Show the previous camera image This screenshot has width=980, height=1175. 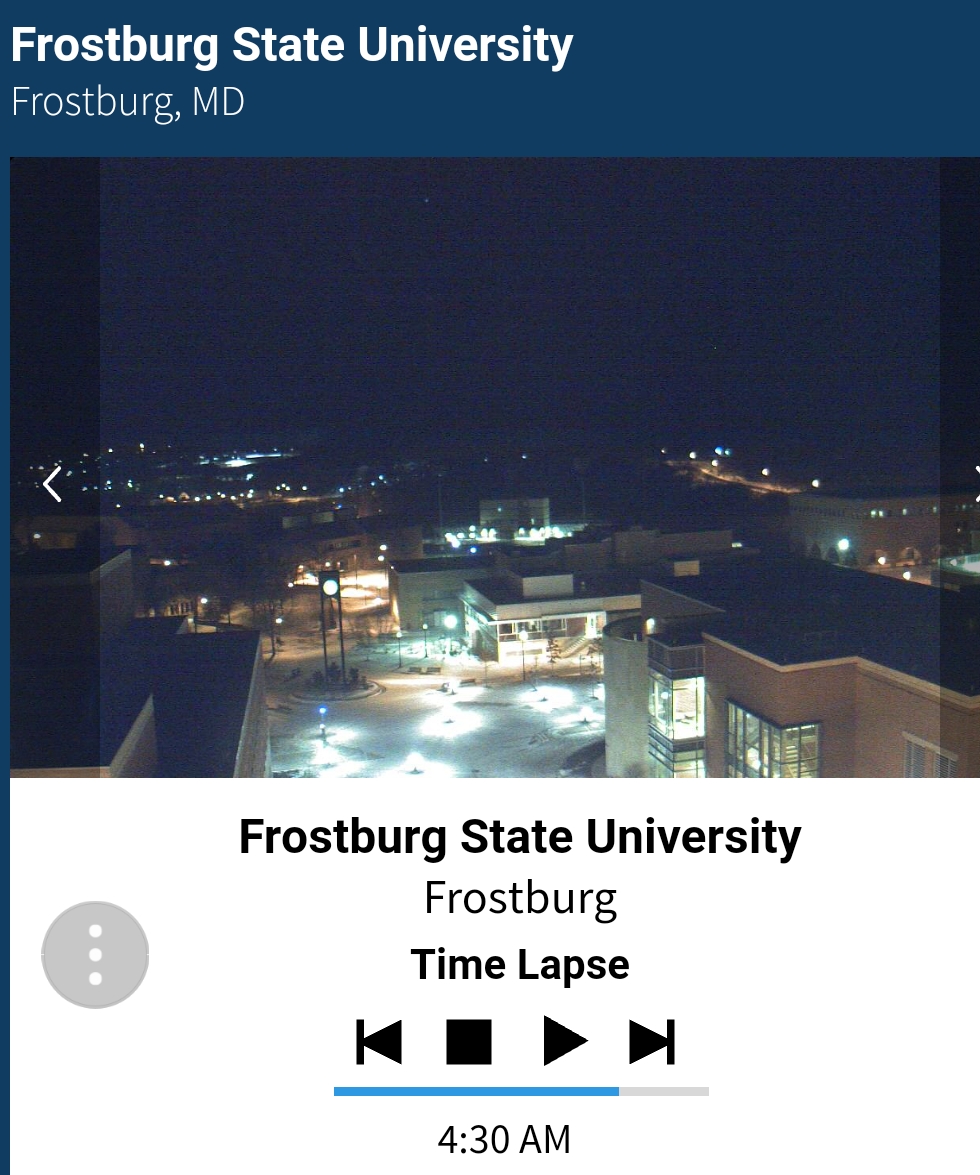point(53,484)
